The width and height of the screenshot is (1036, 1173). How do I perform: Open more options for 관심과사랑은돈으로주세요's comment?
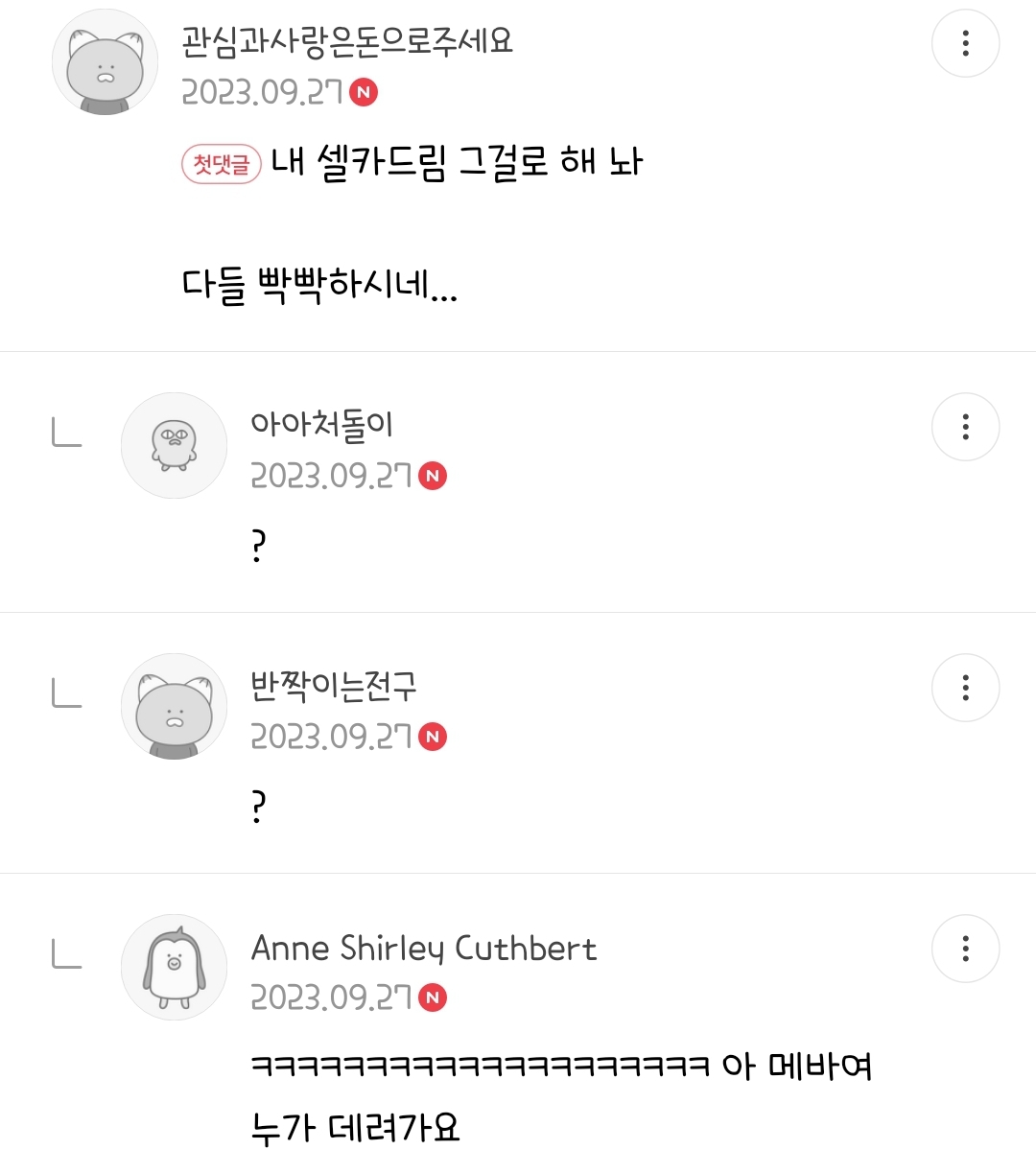[x=965, y=43]
